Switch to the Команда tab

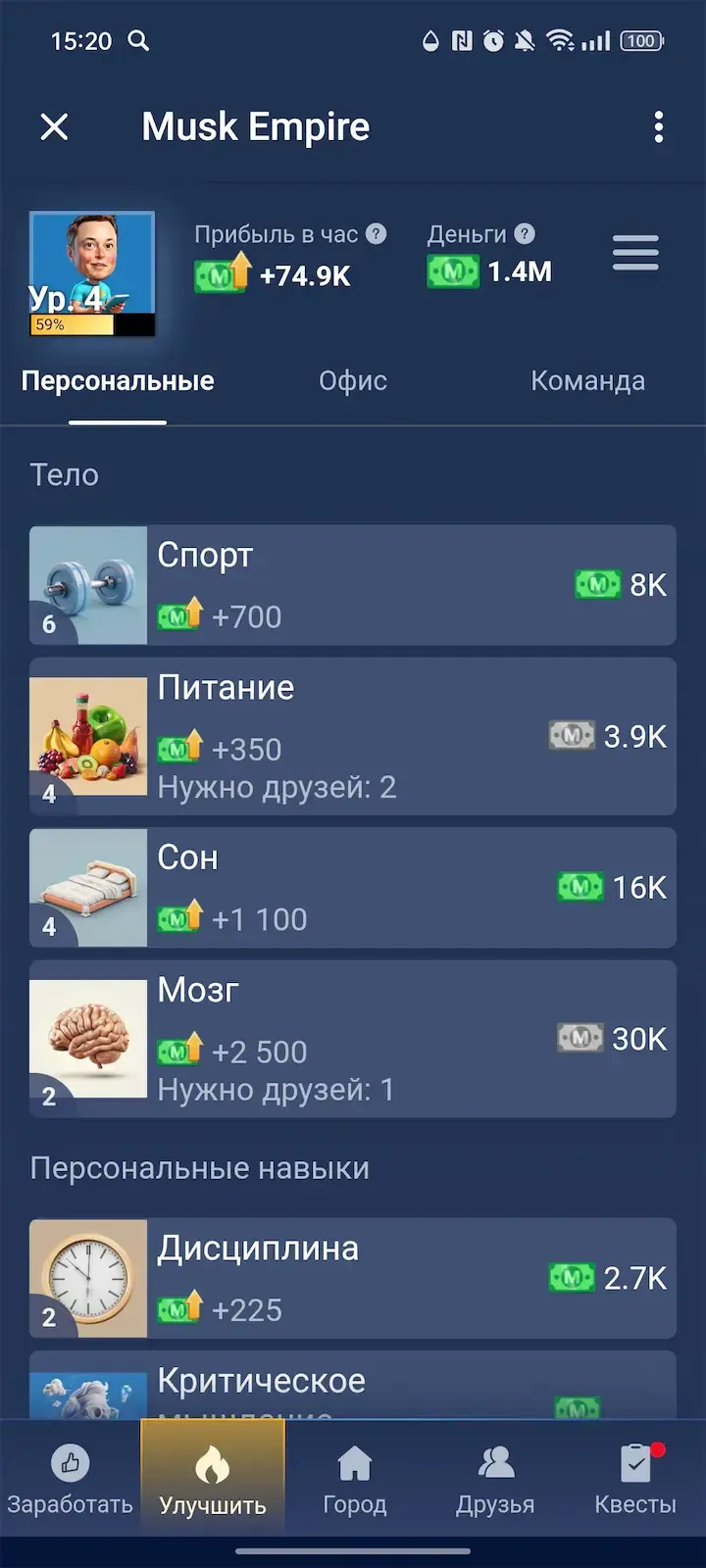[x=587, y=381]
